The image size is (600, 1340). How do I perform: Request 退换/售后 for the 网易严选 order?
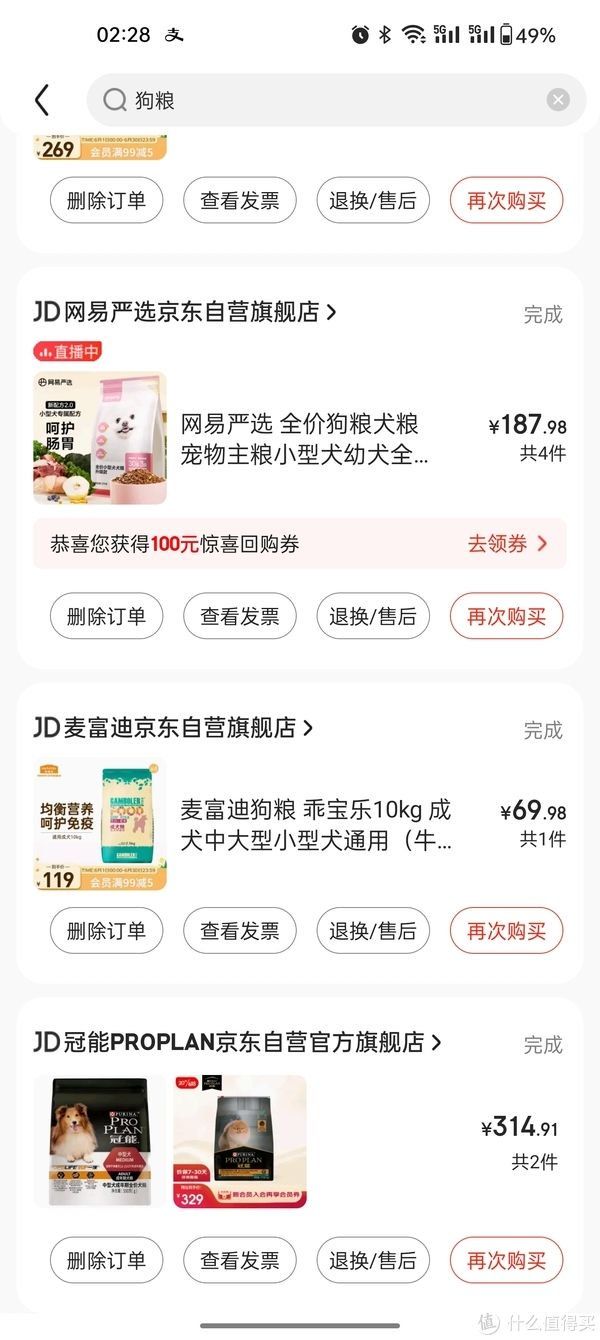click(x=373, y=616)
